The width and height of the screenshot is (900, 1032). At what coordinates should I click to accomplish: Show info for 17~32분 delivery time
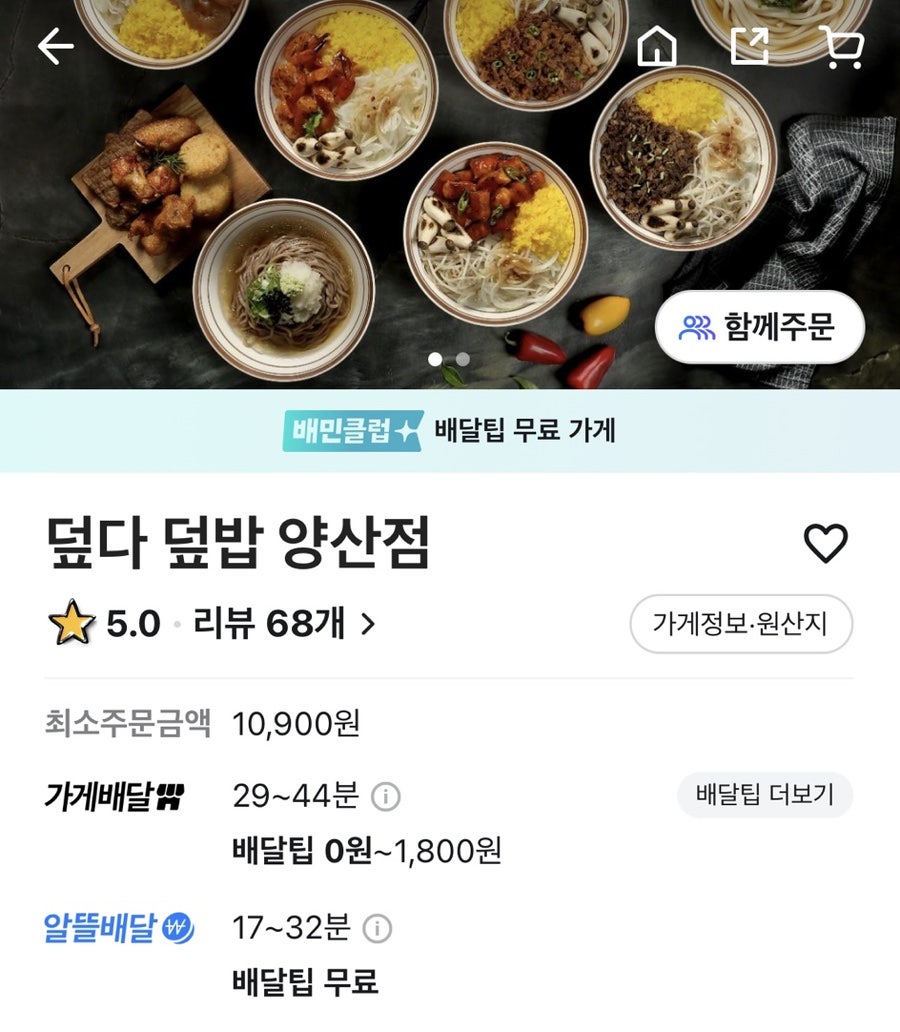pyautogui.click(x=377, y=929)
